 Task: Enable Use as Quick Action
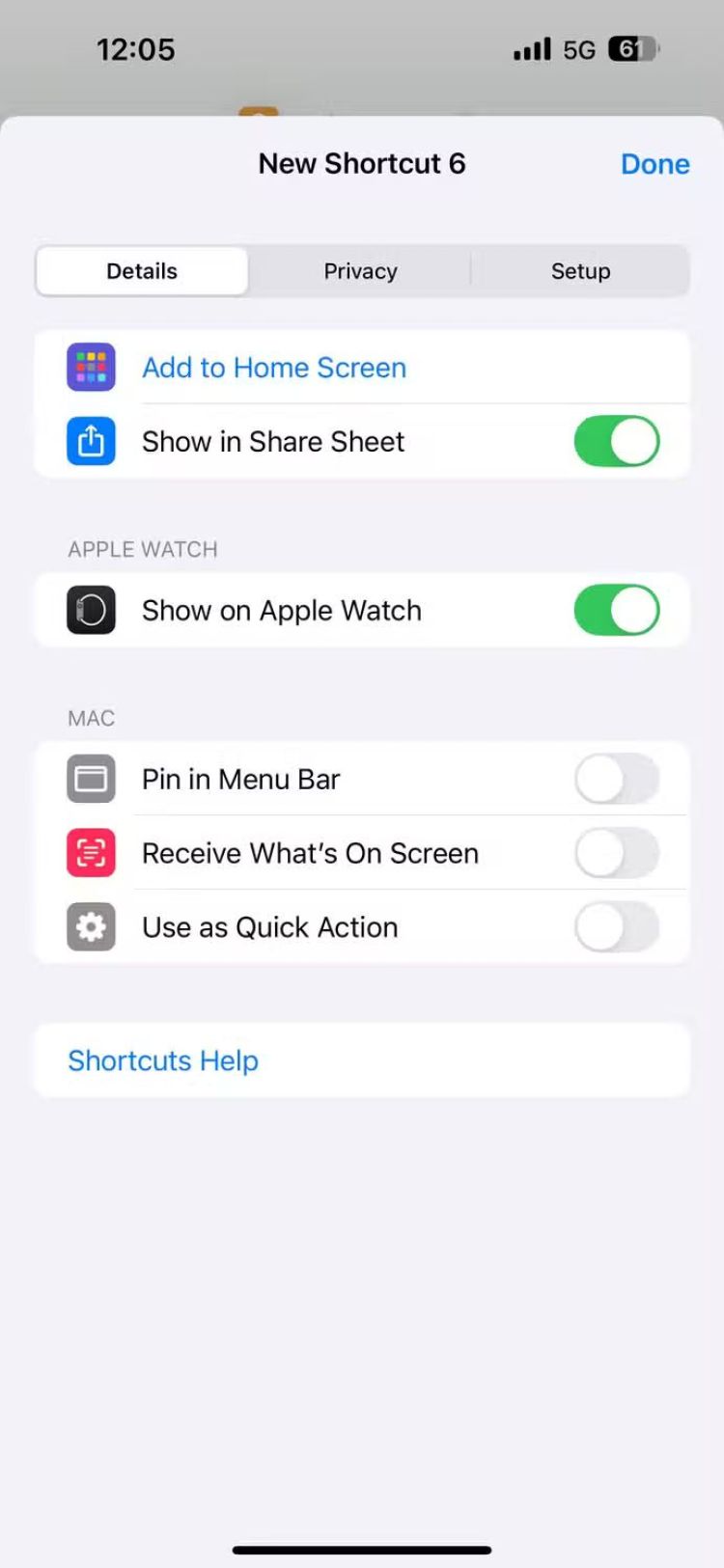616,927
